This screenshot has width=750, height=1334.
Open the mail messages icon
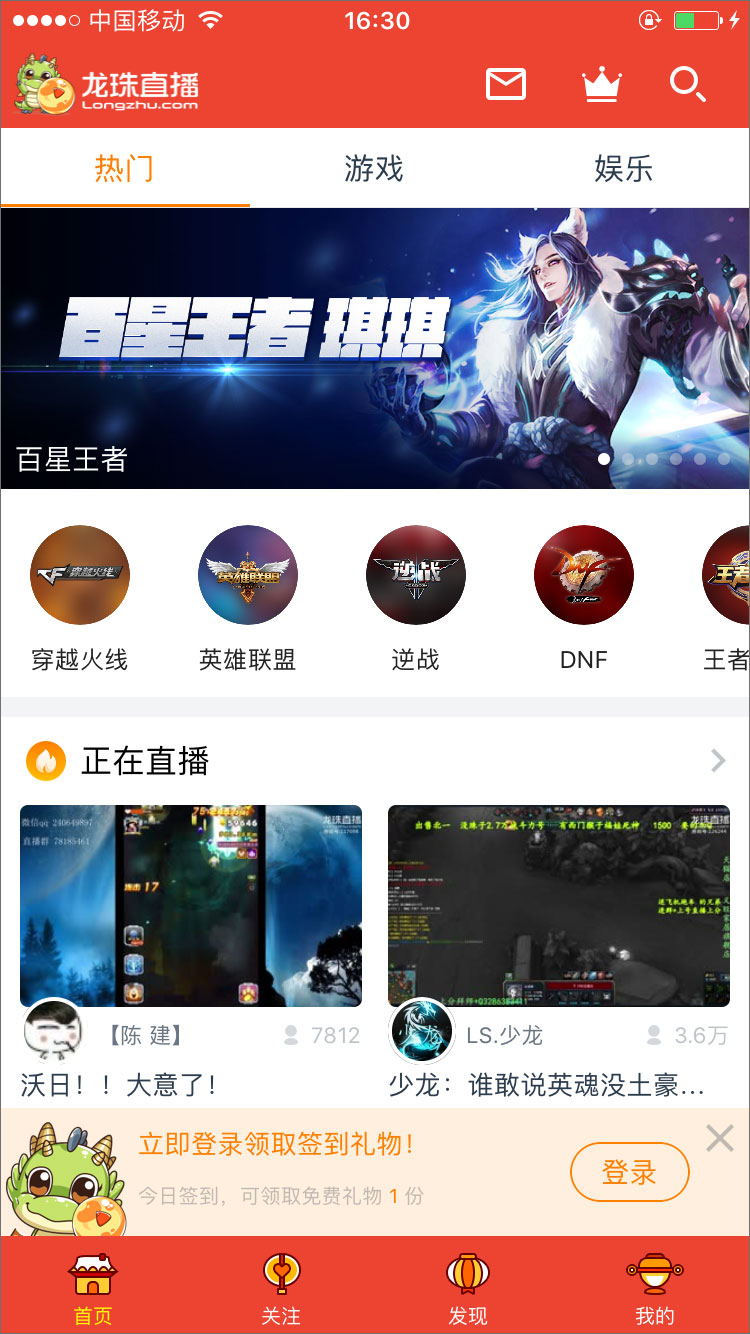(x=506, y=84)
